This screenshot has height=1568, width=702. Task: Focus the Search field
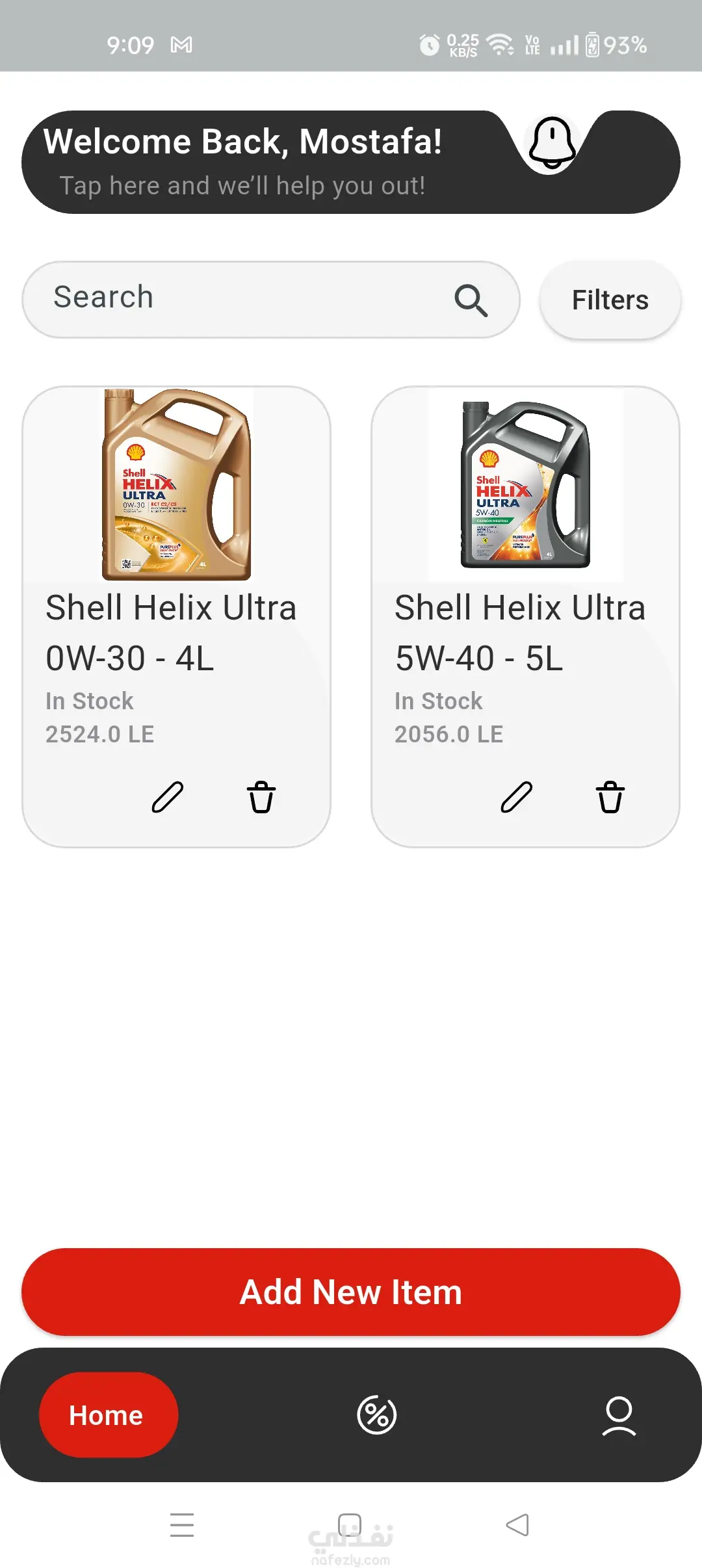pos(240,299)
